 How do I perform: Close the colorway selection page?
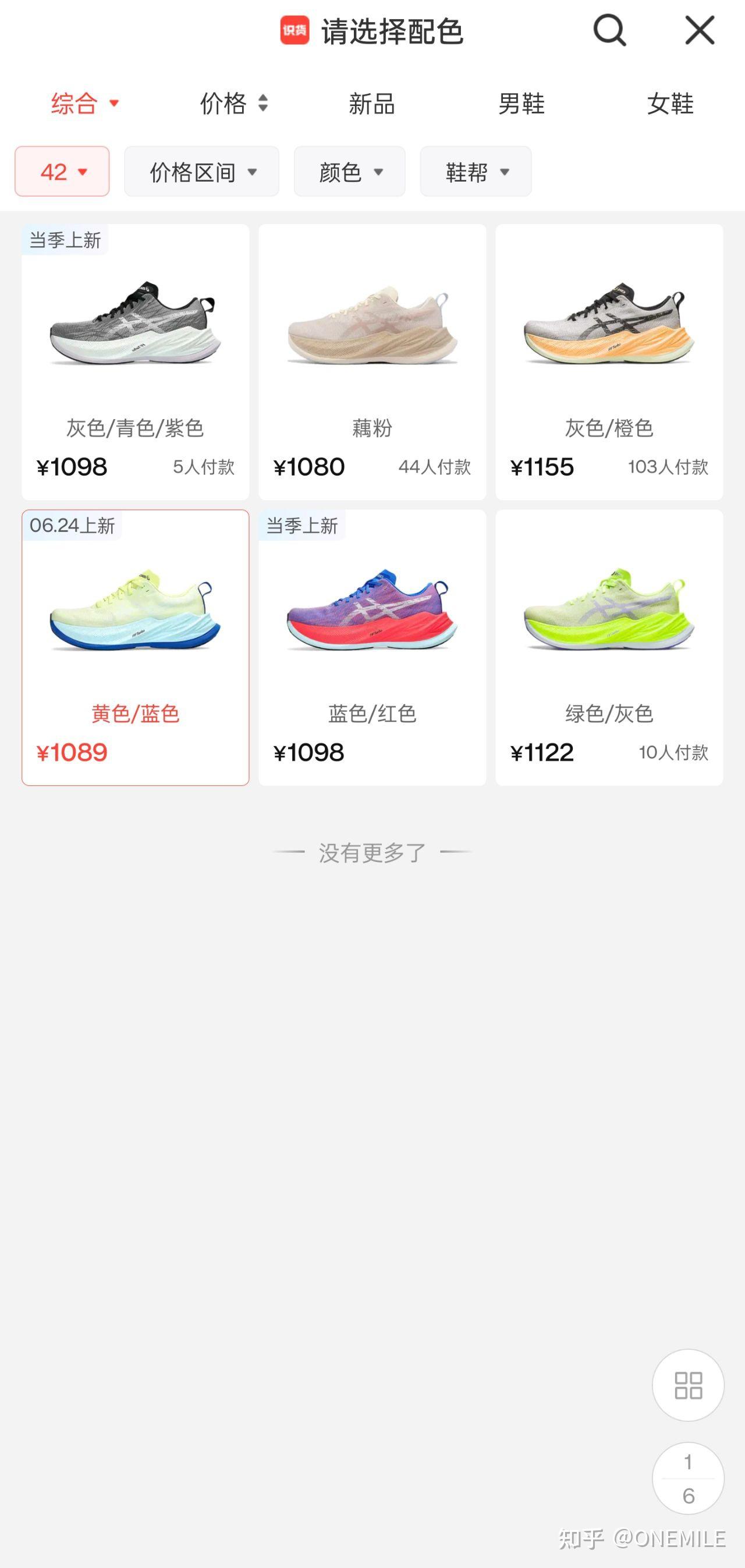(700, 30)
